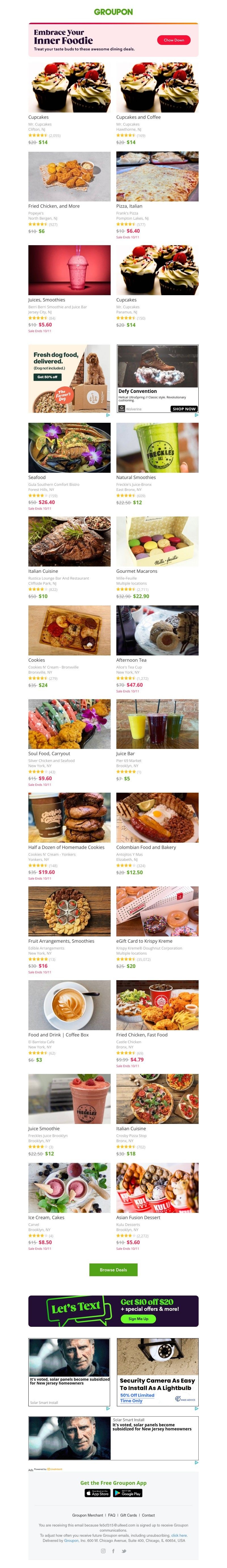This screenshot has height=1568, width=227.
Task: Tap Sign Me Up for texts
Action: pyautogui.click(x=138, y=1319)
